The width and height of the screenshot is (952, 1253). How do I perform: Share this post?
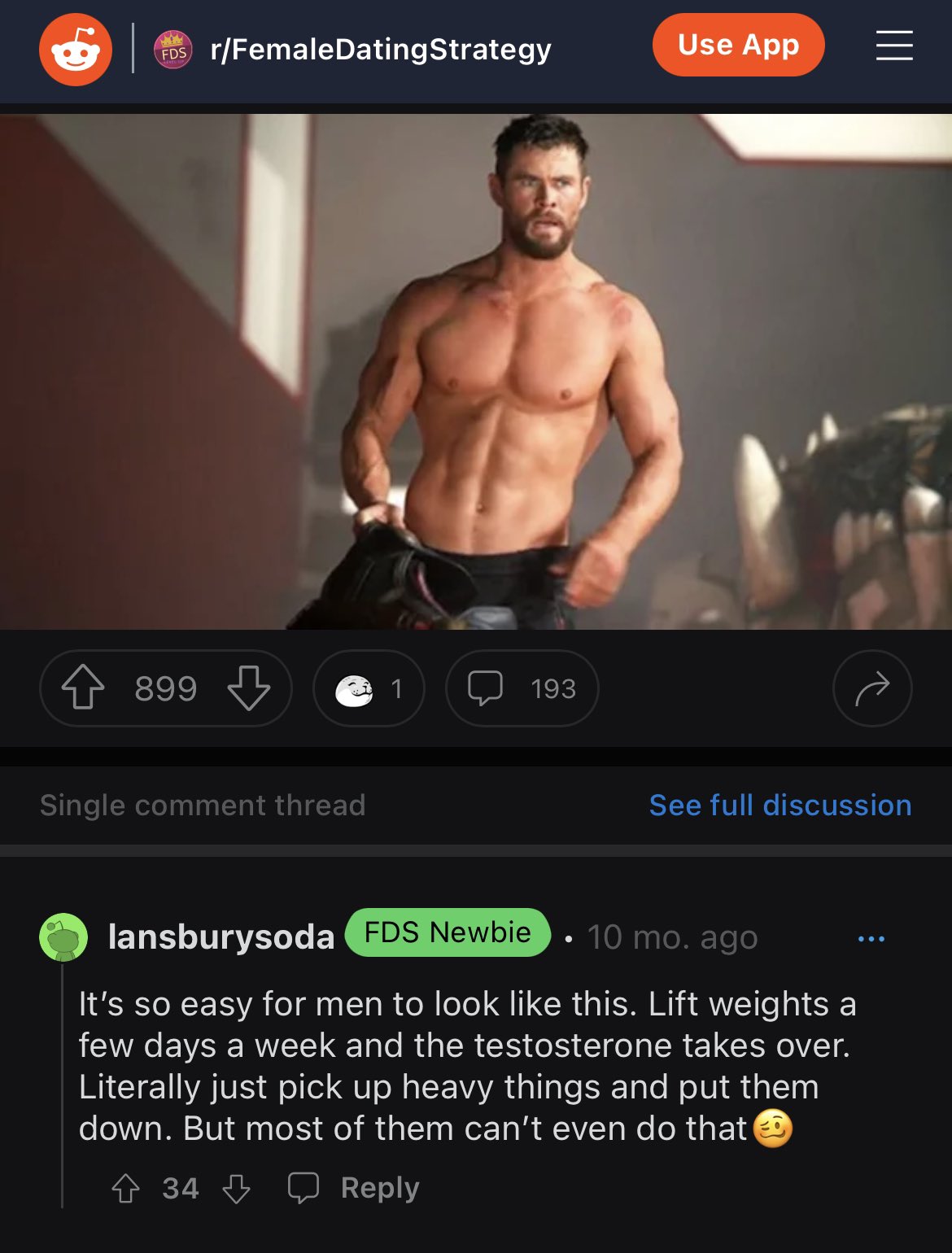872,689
